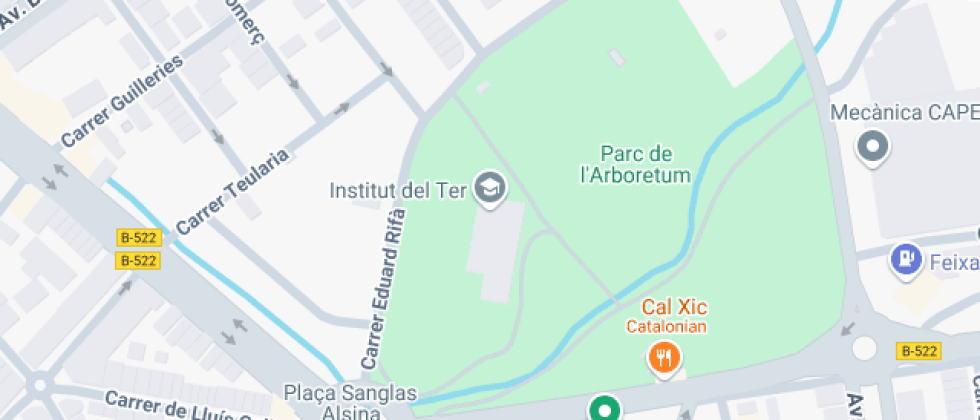Select the Parc de l'Arboretum label

click(x=636, y=164)
